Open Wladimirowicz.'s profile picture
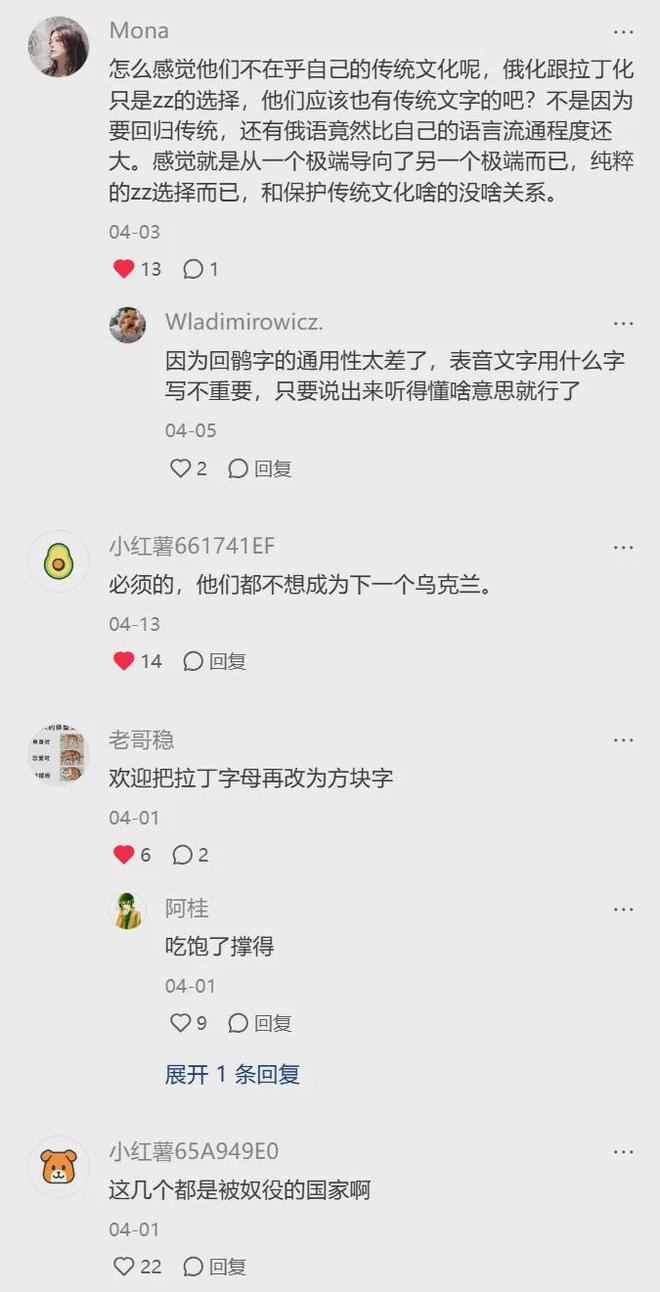Viewport: 660px width, 1292px height. pos(128,325)
